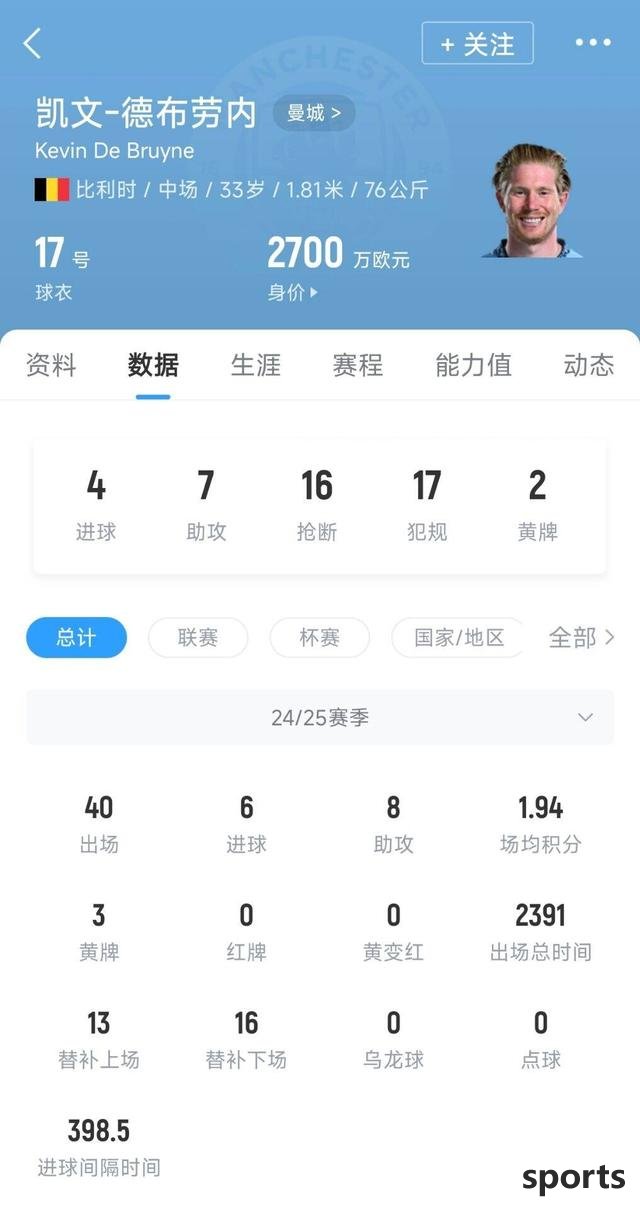Select the 数据 tab
This screenshot has width=640, height=1209.
tap(153, 365)
